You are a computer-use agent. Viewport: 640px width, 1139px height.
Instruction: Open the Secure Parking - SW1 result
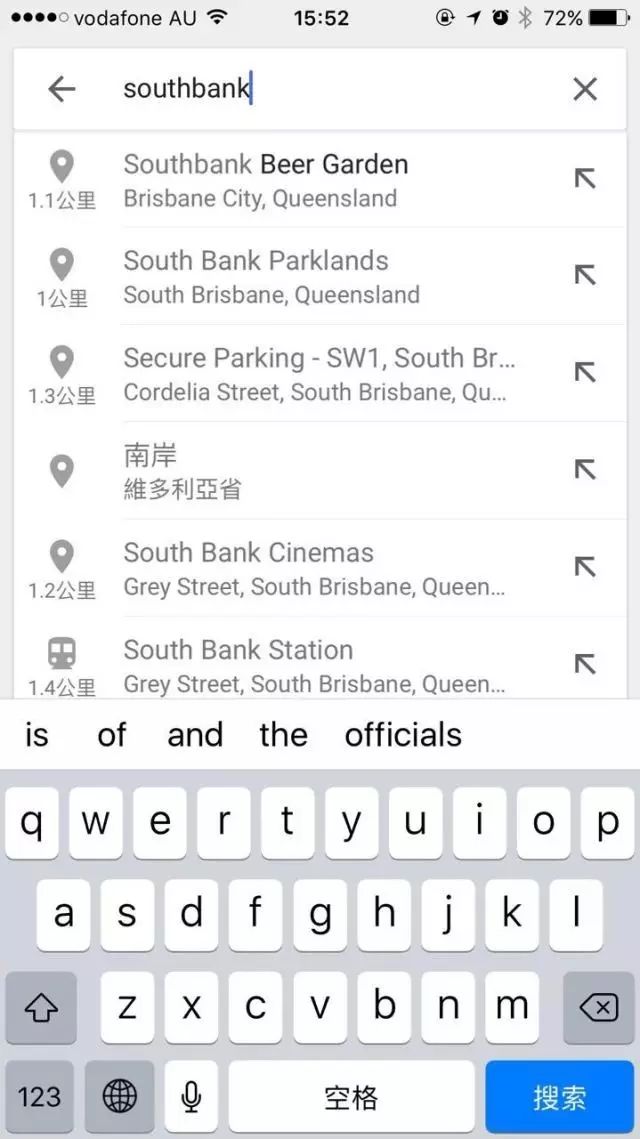320,373
